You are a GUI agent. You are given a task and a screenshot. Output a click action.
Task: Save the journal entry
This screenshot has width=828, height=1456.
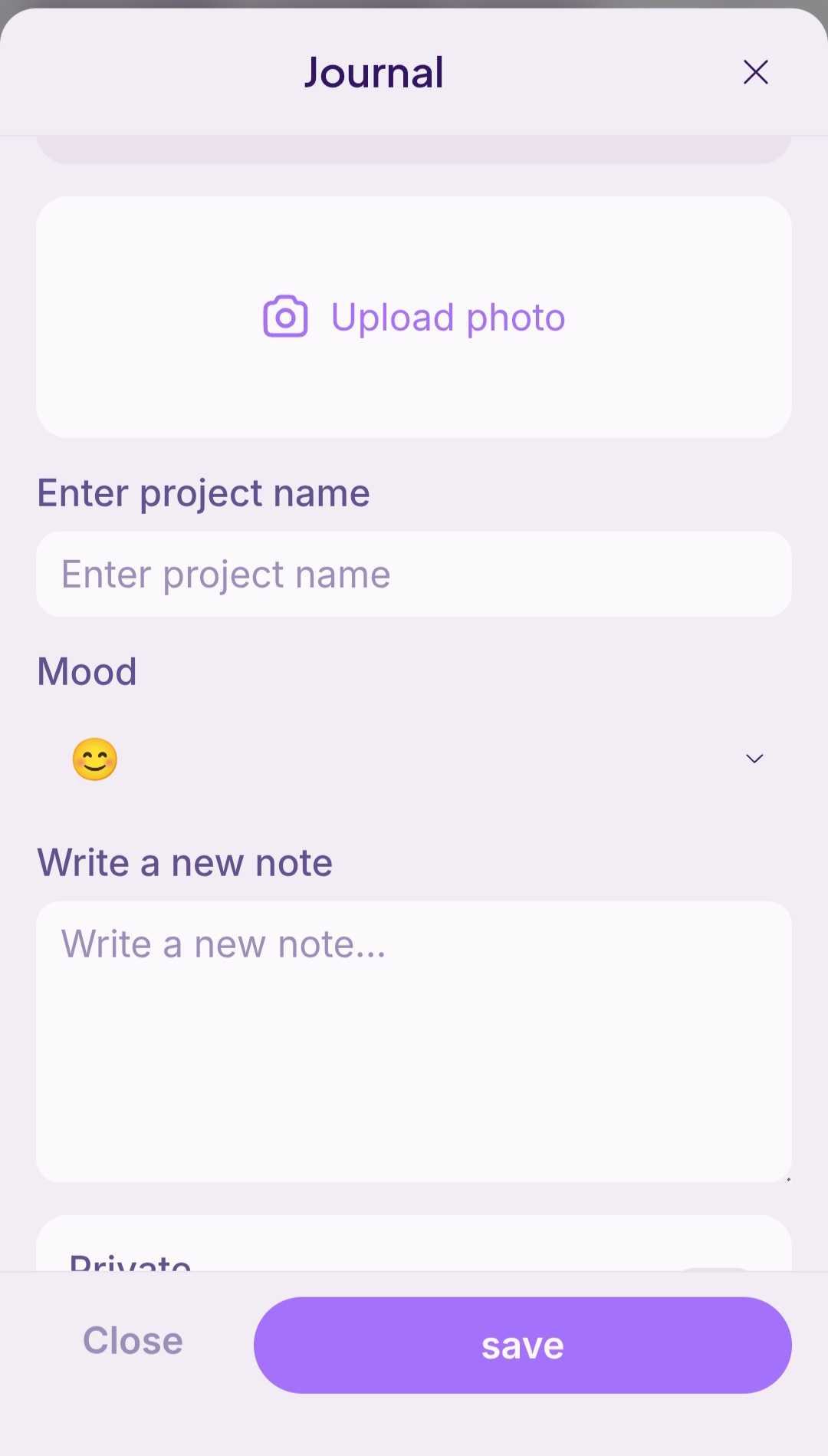[522, 1345]
